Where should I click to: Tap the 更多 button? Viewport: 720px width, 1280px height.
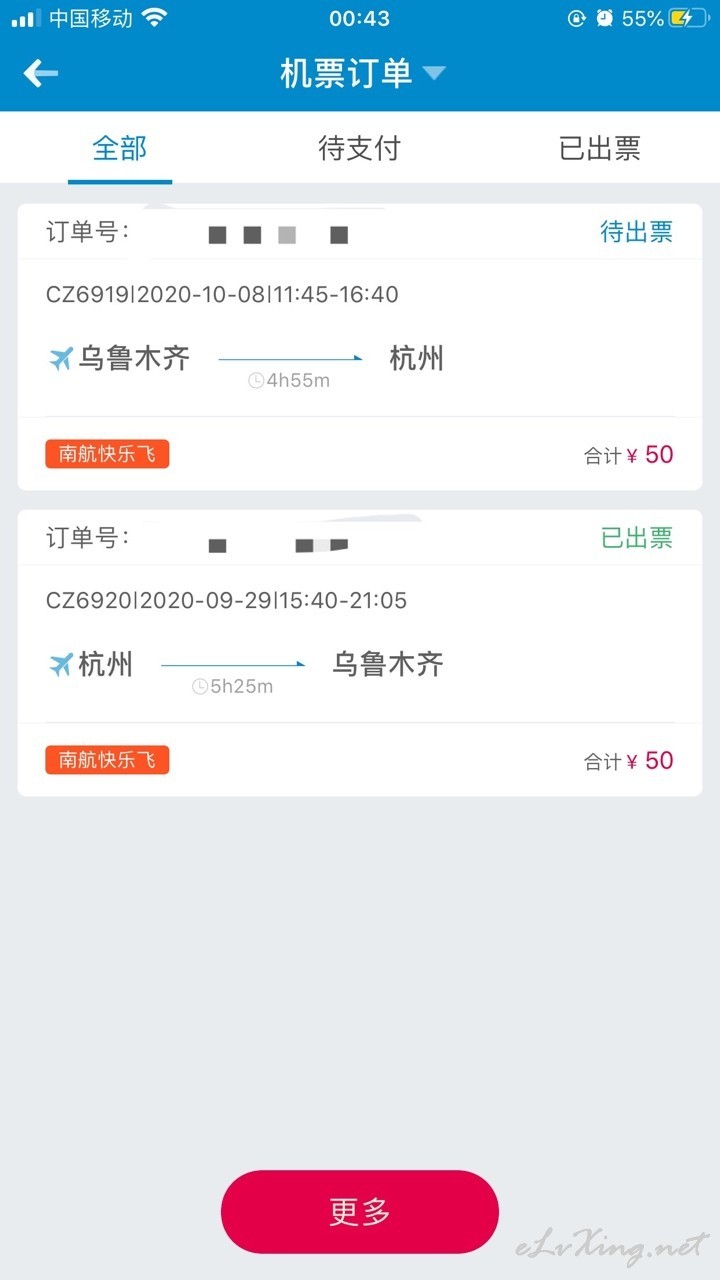[x=360, y=1212]
